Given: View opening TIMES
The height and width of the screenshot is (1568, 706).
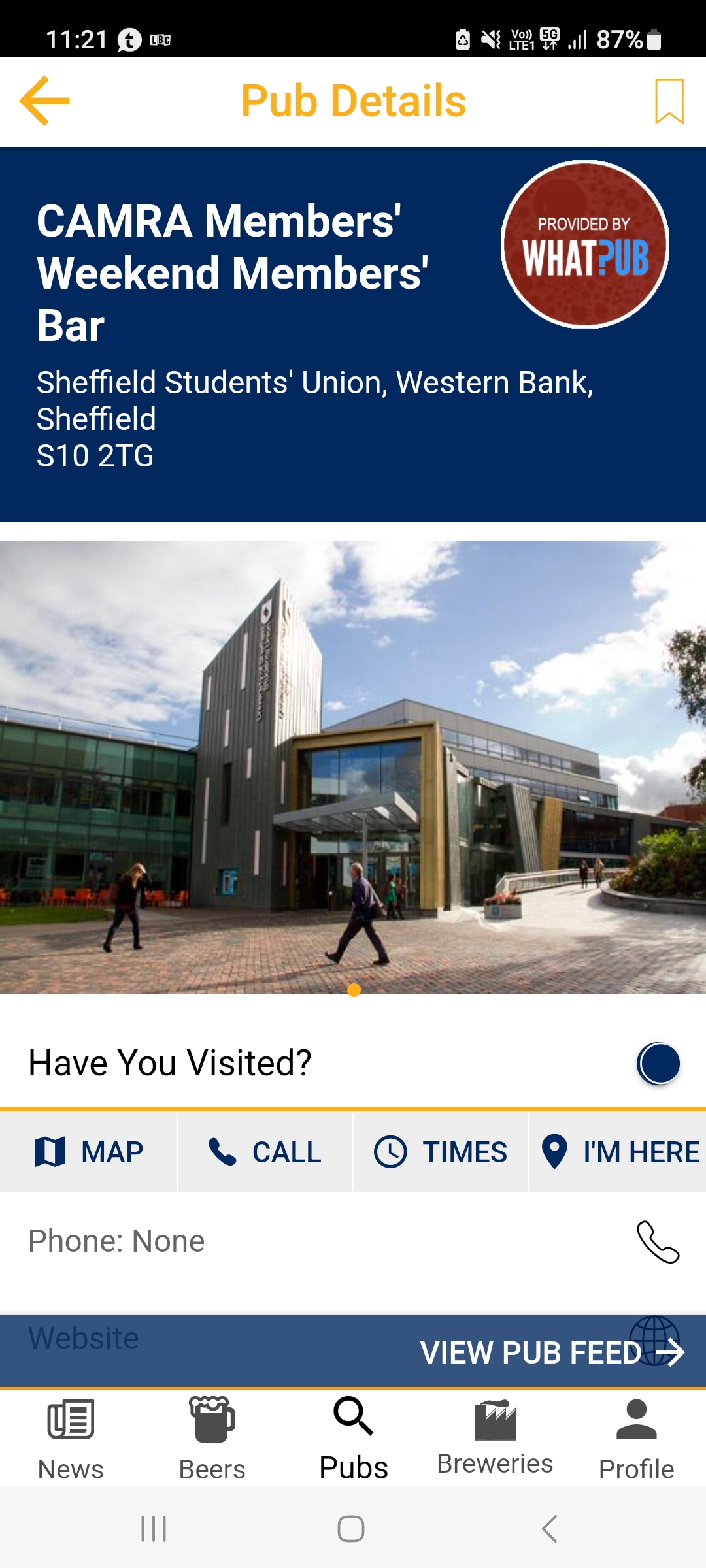Looking at the screenshot, I should (x=441, y=1152).
